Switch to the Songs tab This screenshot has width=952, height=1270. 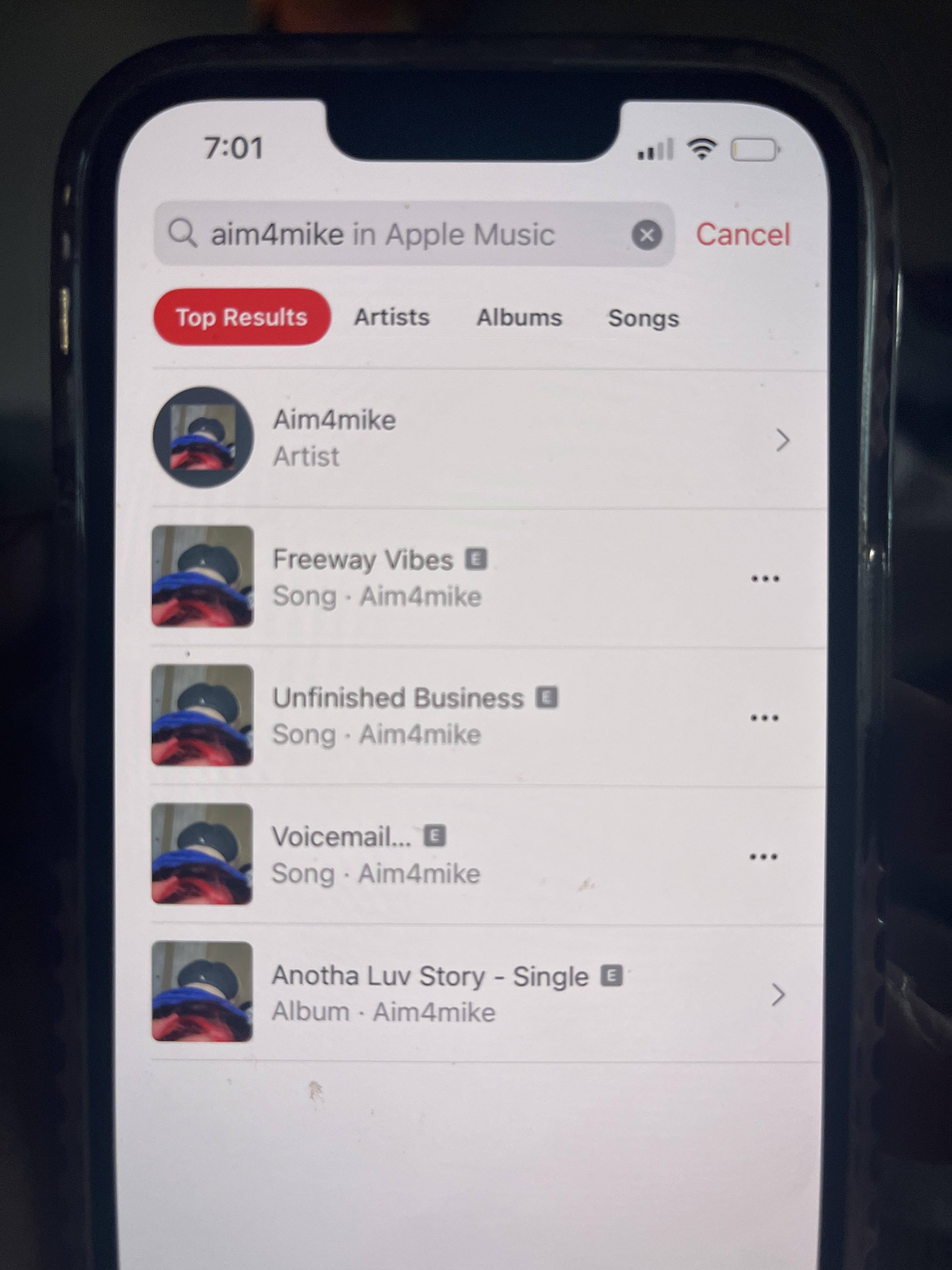[643, 318]
